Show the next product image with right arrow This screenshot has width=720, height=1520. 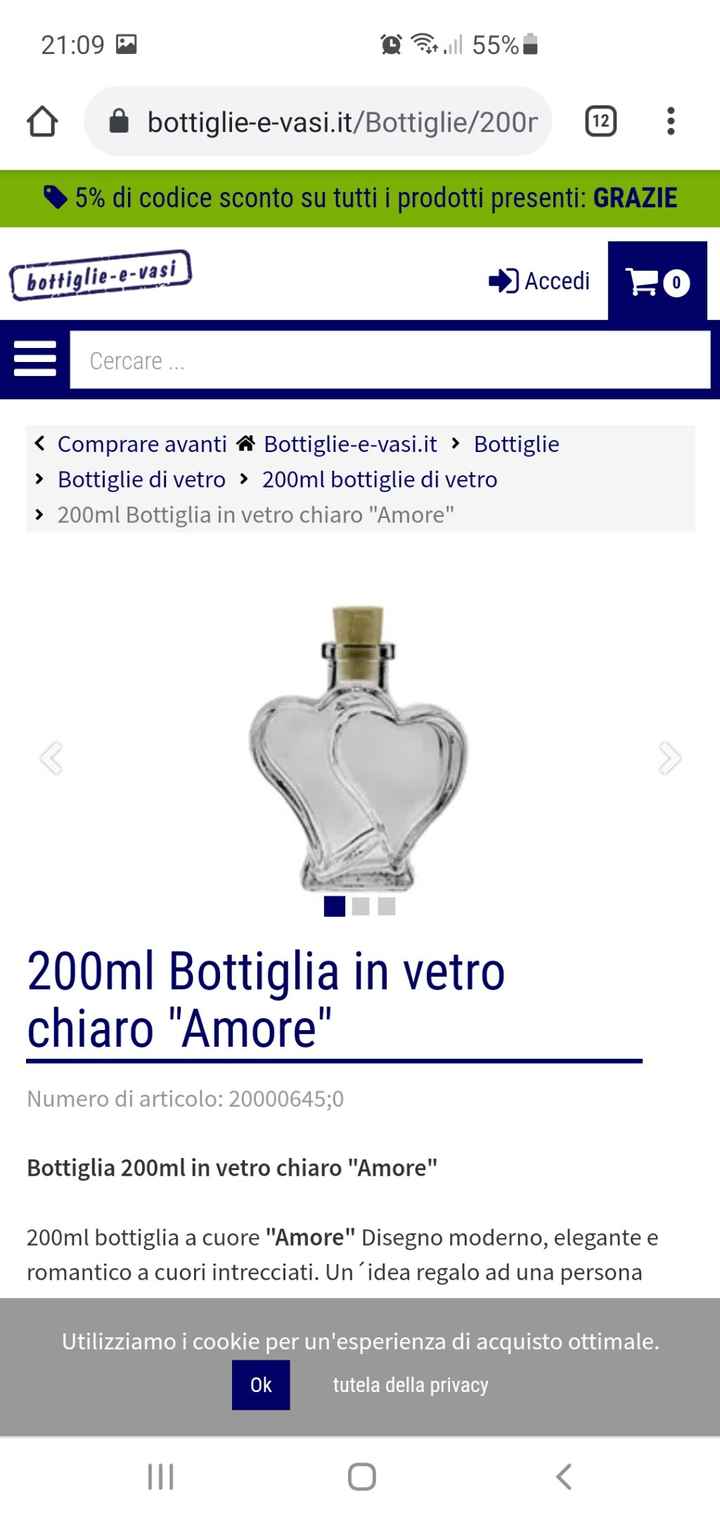point(668,757)
